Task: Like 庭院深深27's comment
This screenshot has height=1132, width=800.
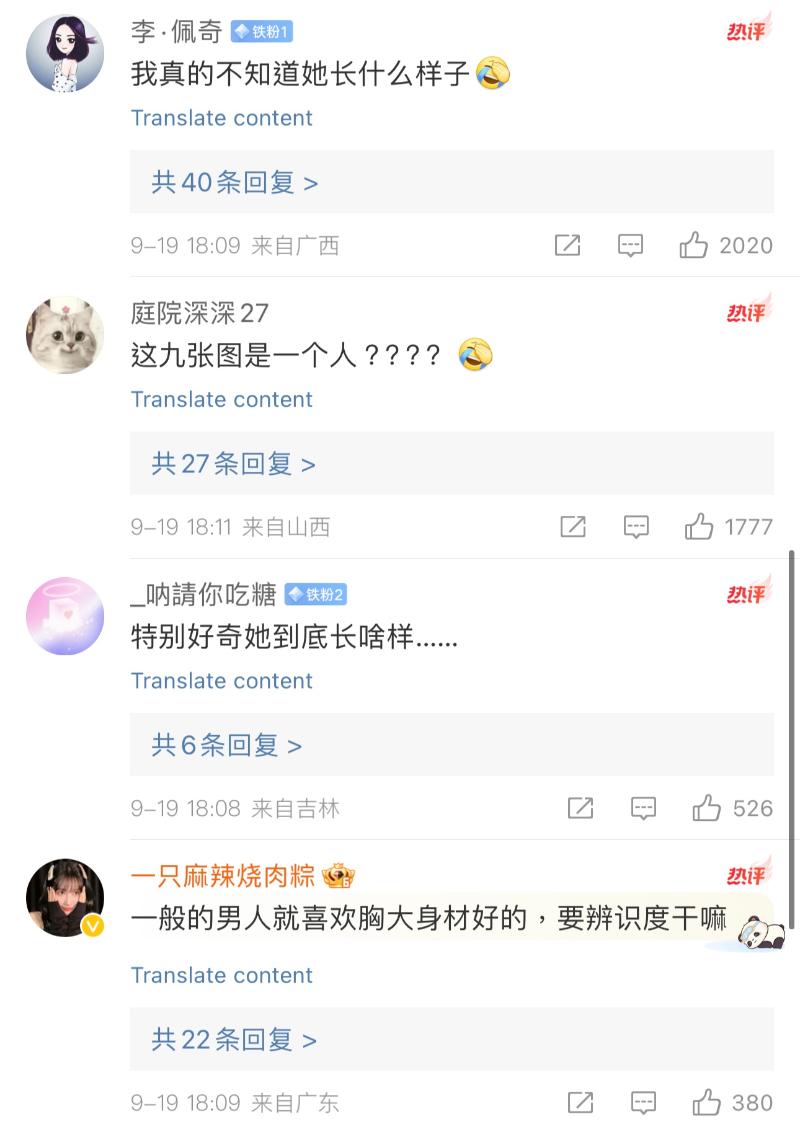Action: pos(699,527)
